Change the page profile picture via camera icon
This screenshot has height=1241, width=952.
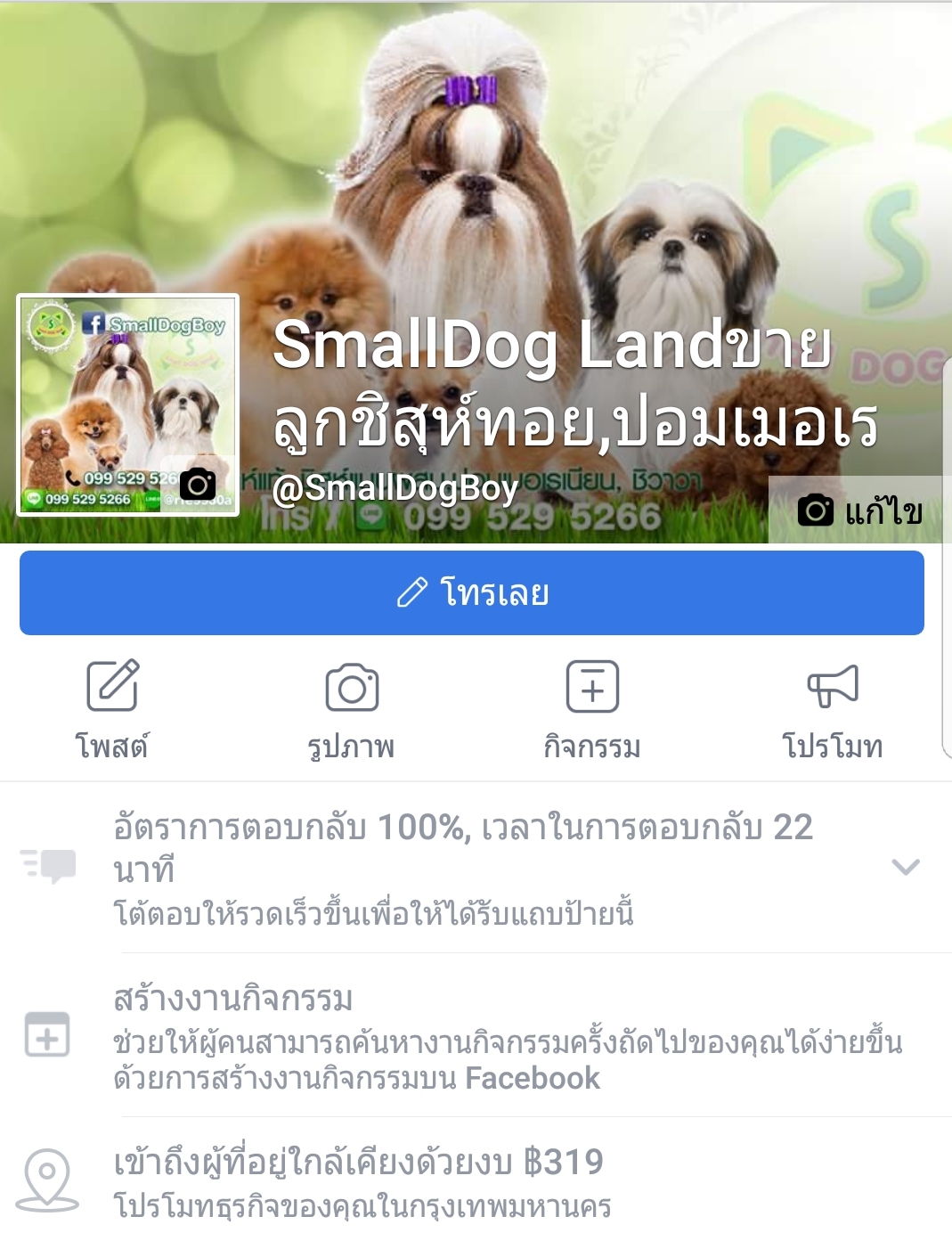(x=198, y=485)
